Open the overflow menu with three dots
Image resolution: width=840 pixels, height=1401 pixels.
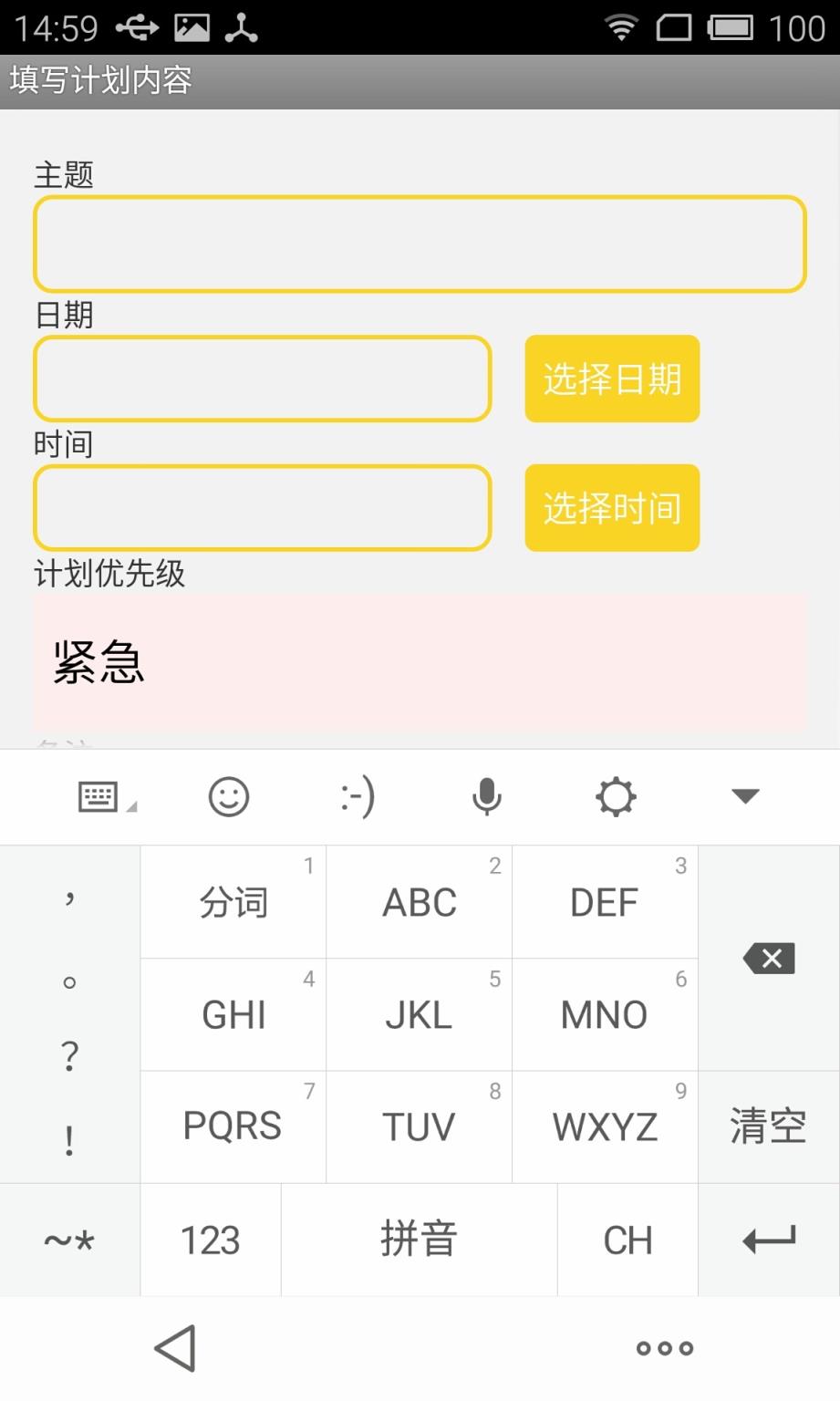pyautogui.click(x=664, y=1347)
